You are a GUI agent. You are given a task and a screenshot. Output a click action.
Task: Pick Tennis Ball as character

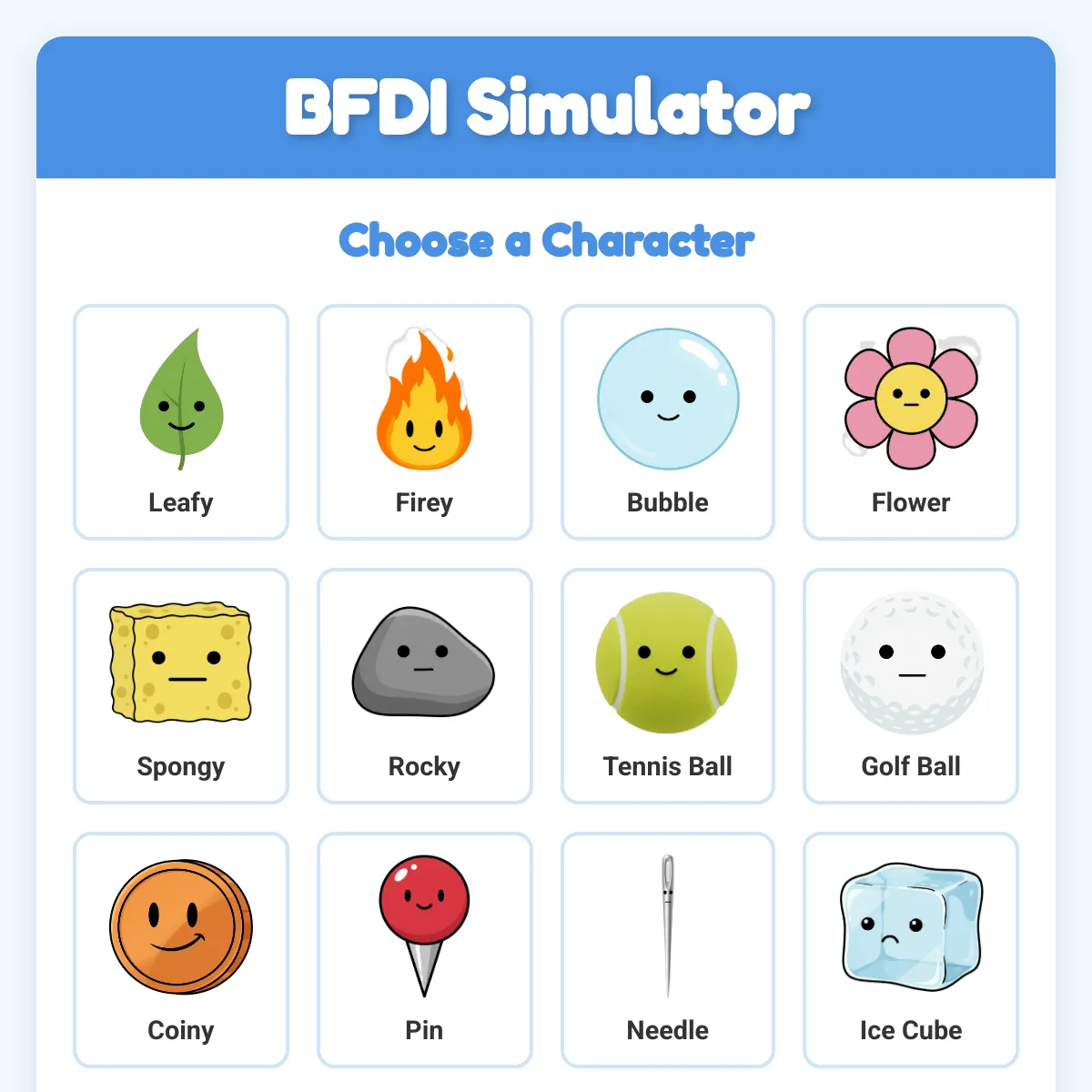668,686
